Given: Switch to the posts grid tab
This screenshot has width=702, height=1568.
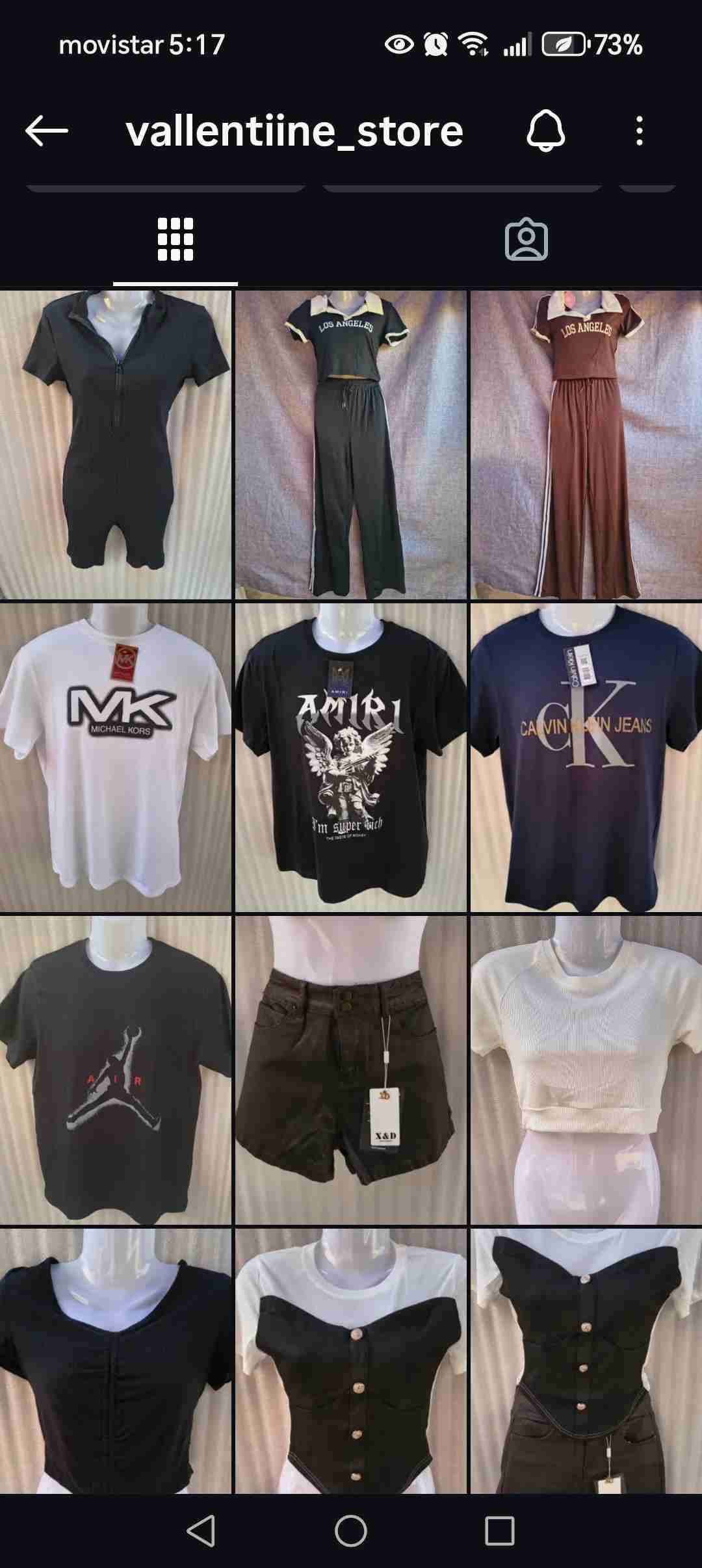Looking at the screenshot, I should click(x=175, y=239).
